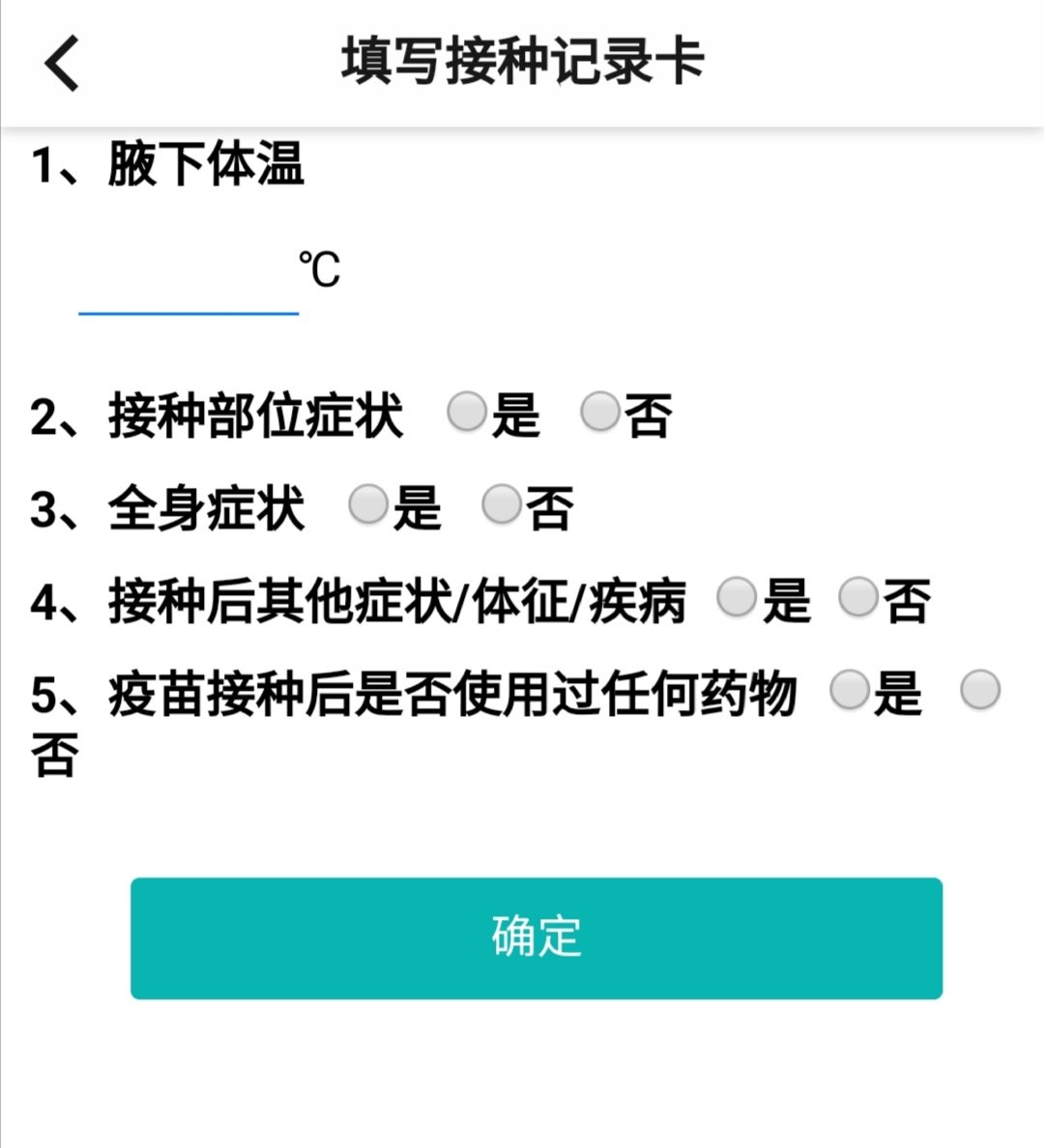The width and height of the screenshot is (1044, 1148).
Task: Select 是 for 疫苗接种后是否使用过任何药物
Action: click(x=849, y=690)
